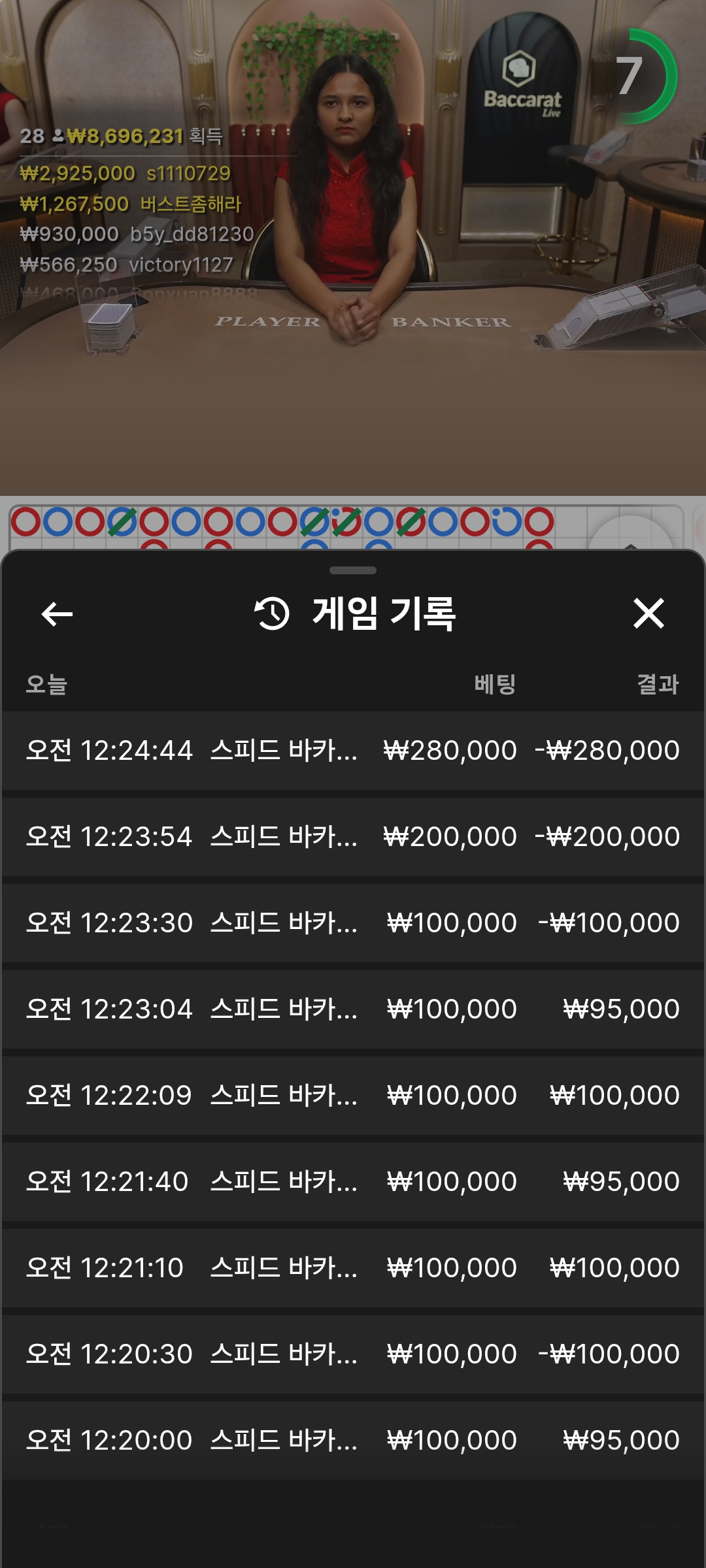The width and height of the screenshot is (706, 1568).
Task: Open the 오전 12:20:00 game record
Action: (x=353, y=1440)
